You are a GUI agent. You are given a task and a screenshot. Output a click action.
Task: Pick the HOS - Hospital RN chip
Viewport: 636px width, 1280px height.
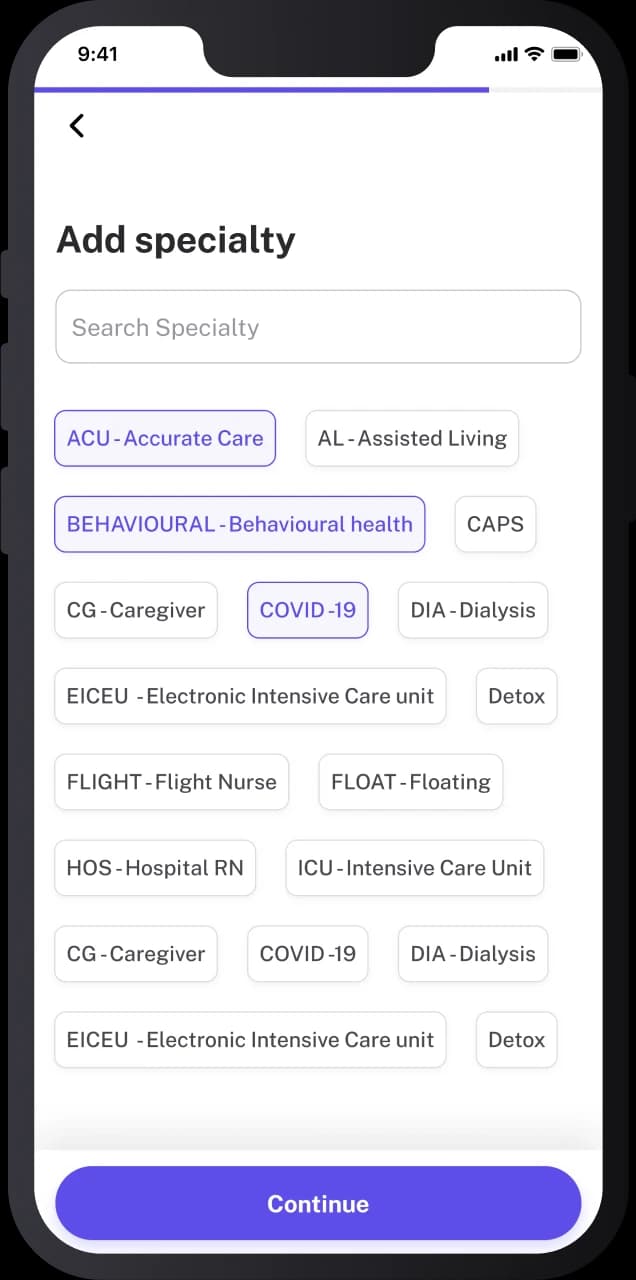tap(155, 868)
